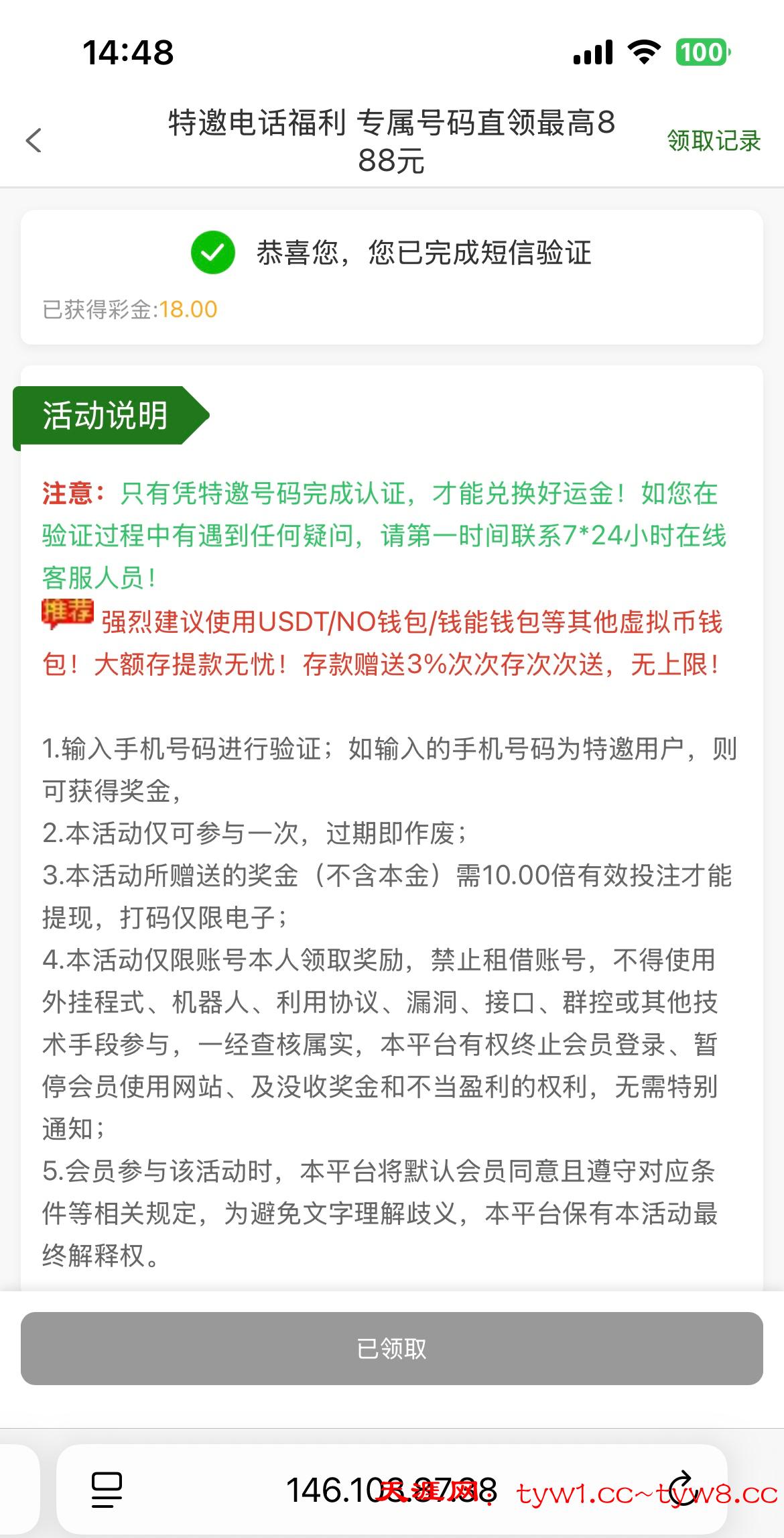Open the browser page menu icon
The width and height of the screenshot is (784, 1538).
[107, 1490]
